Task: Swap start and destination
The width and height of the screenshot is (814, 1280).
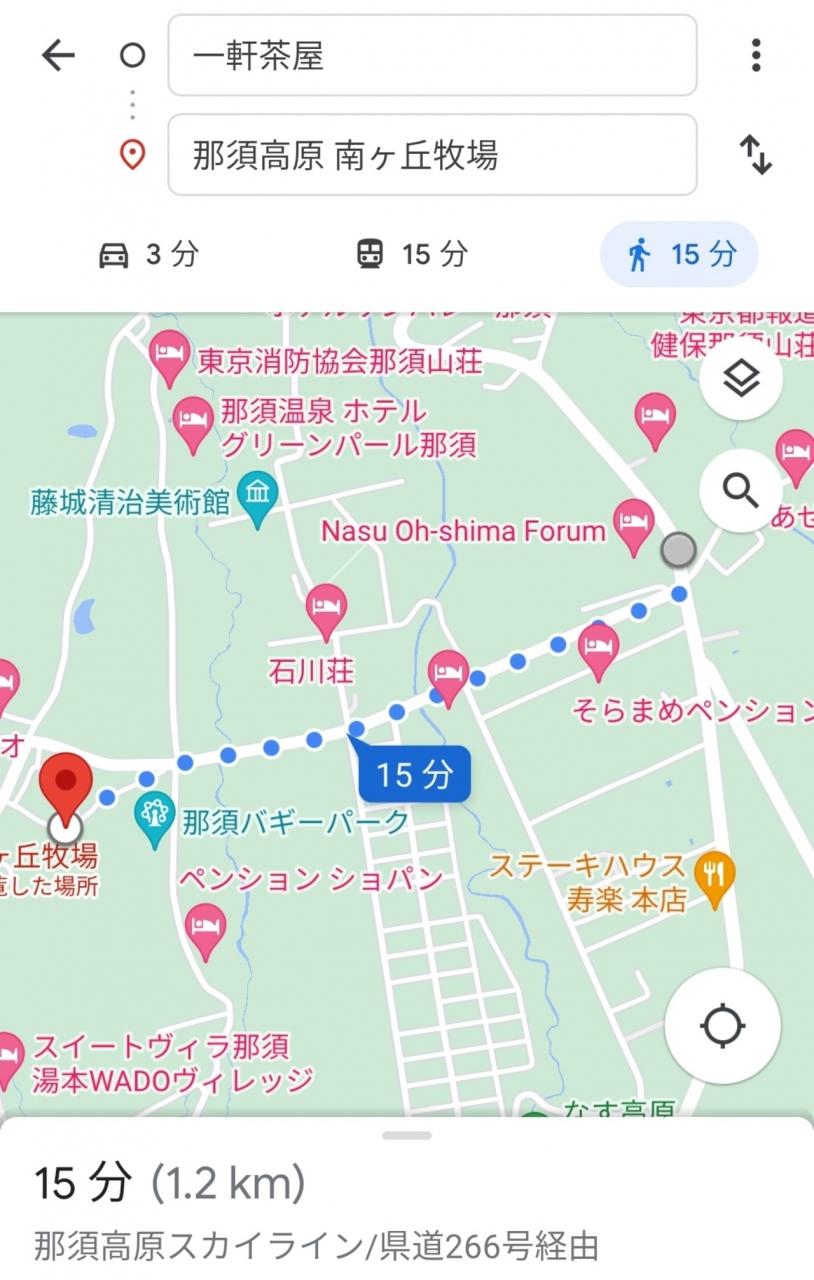Action: tap(756, 155)
